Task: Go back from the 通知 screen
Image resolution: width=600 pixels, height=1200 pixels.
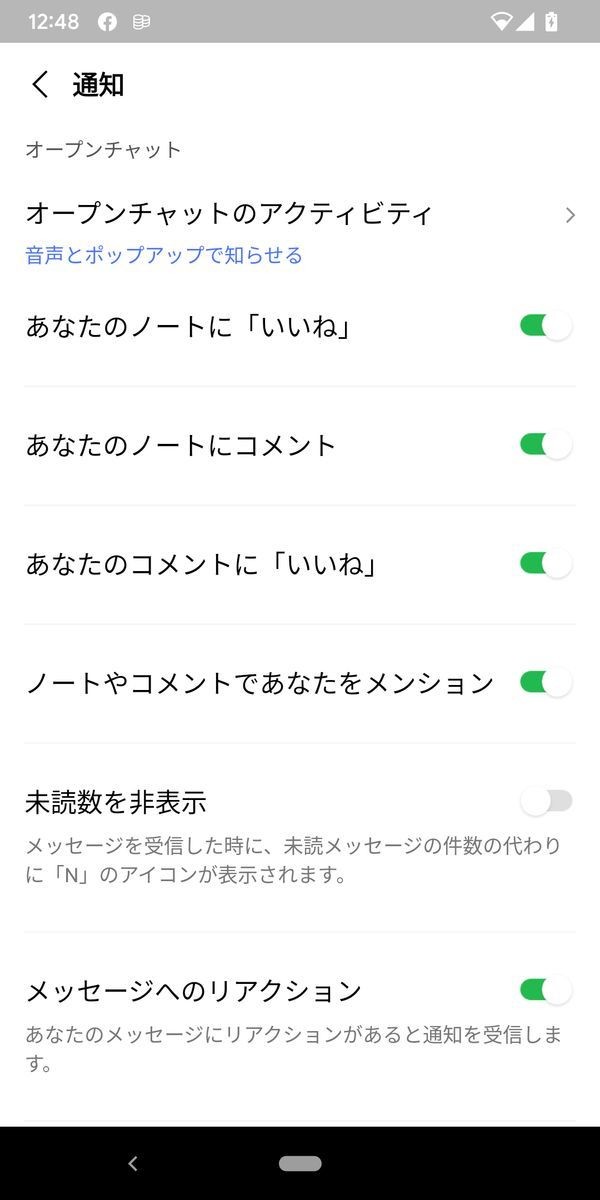Action: 40,85
